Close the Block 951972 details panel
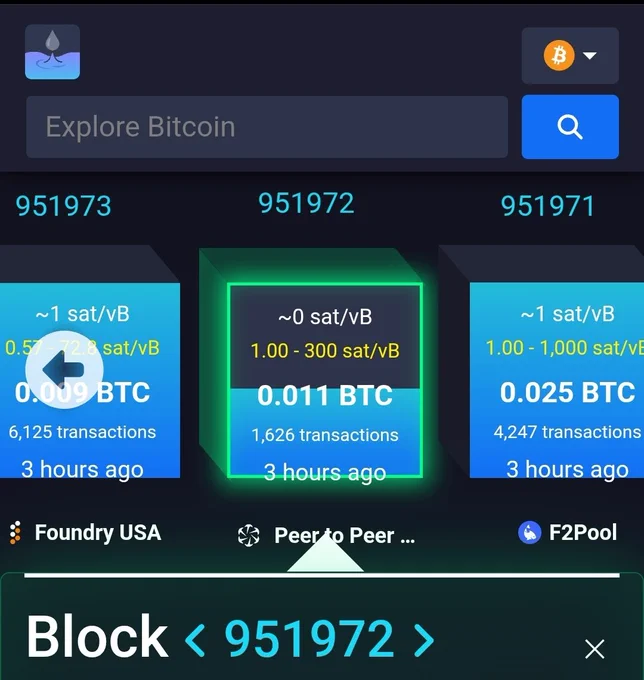Image resolution: width=644 pixels, height=680 pixels. [594, 649]
